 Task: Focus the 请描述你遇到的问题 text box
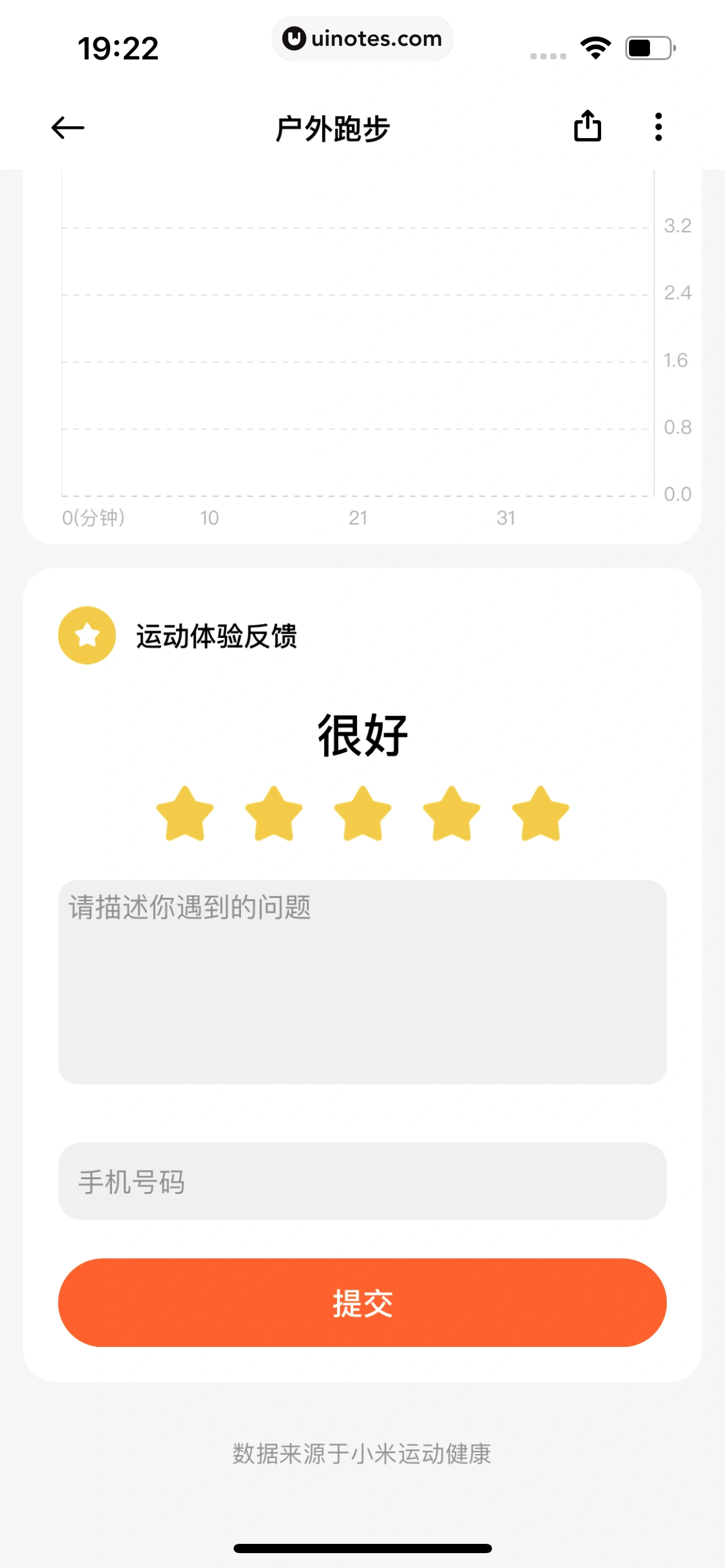point(362,982)
